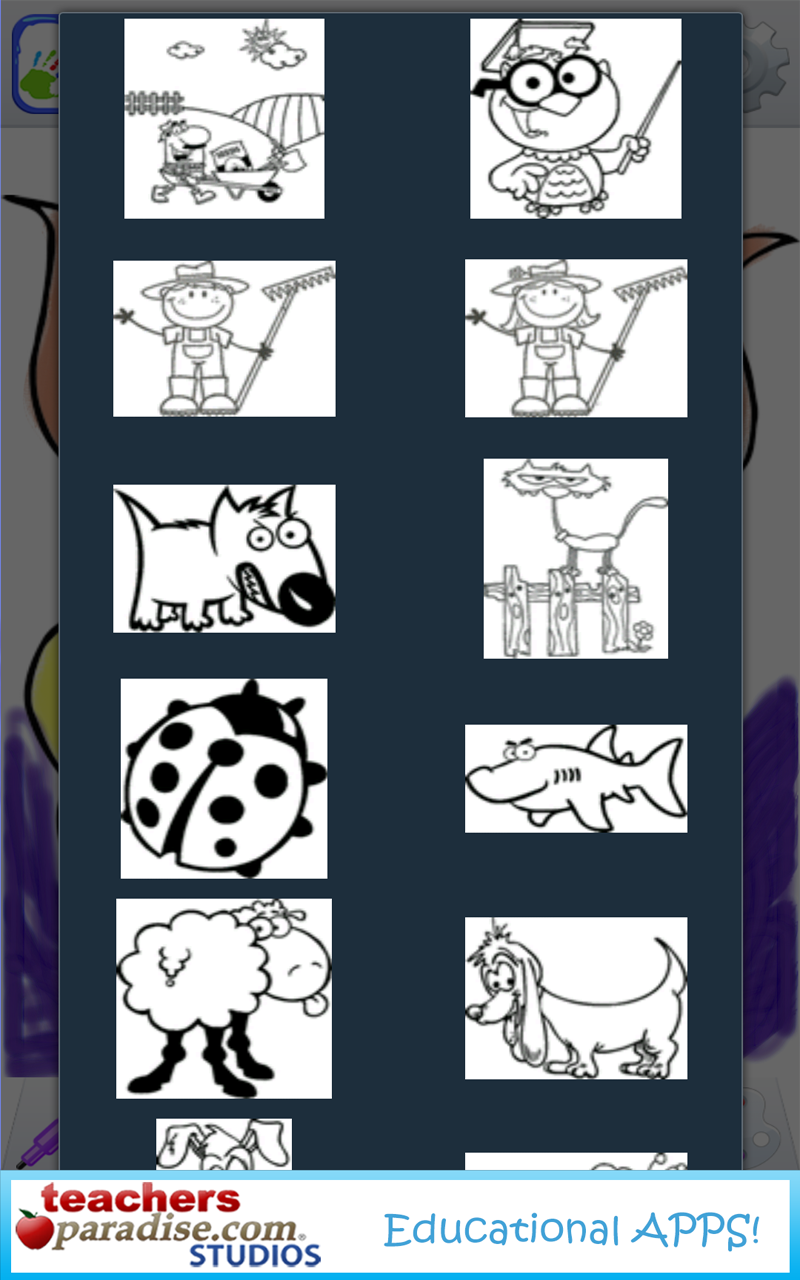Viewport: 800px width, 1280px height.
Task: Select the shark picture
Action: point(576,778)
